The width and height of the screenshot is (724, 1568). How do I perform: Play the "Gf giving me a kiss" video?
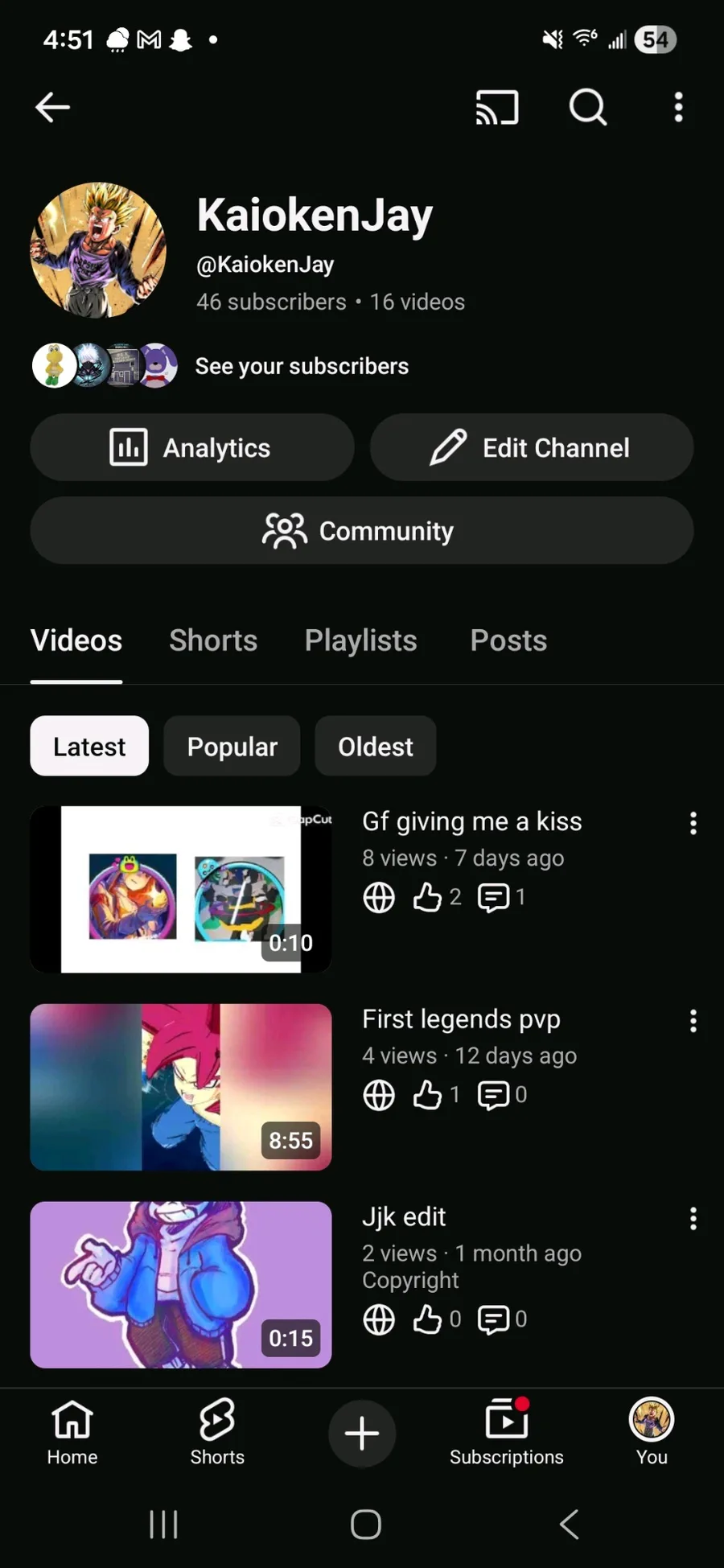[x=181, y=889]
